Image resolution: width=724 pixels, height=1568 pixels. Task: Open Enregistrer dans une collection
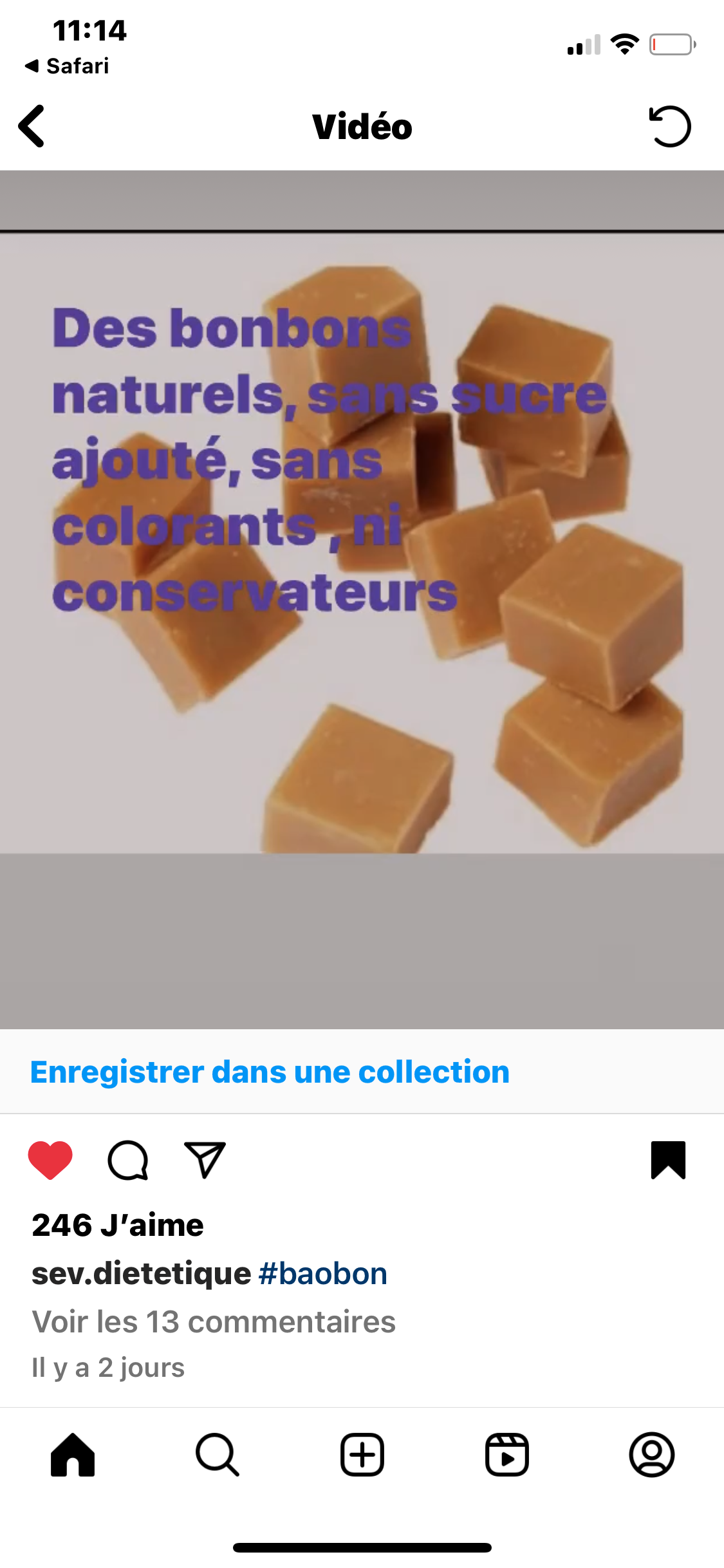click(x=270, y=1072)
